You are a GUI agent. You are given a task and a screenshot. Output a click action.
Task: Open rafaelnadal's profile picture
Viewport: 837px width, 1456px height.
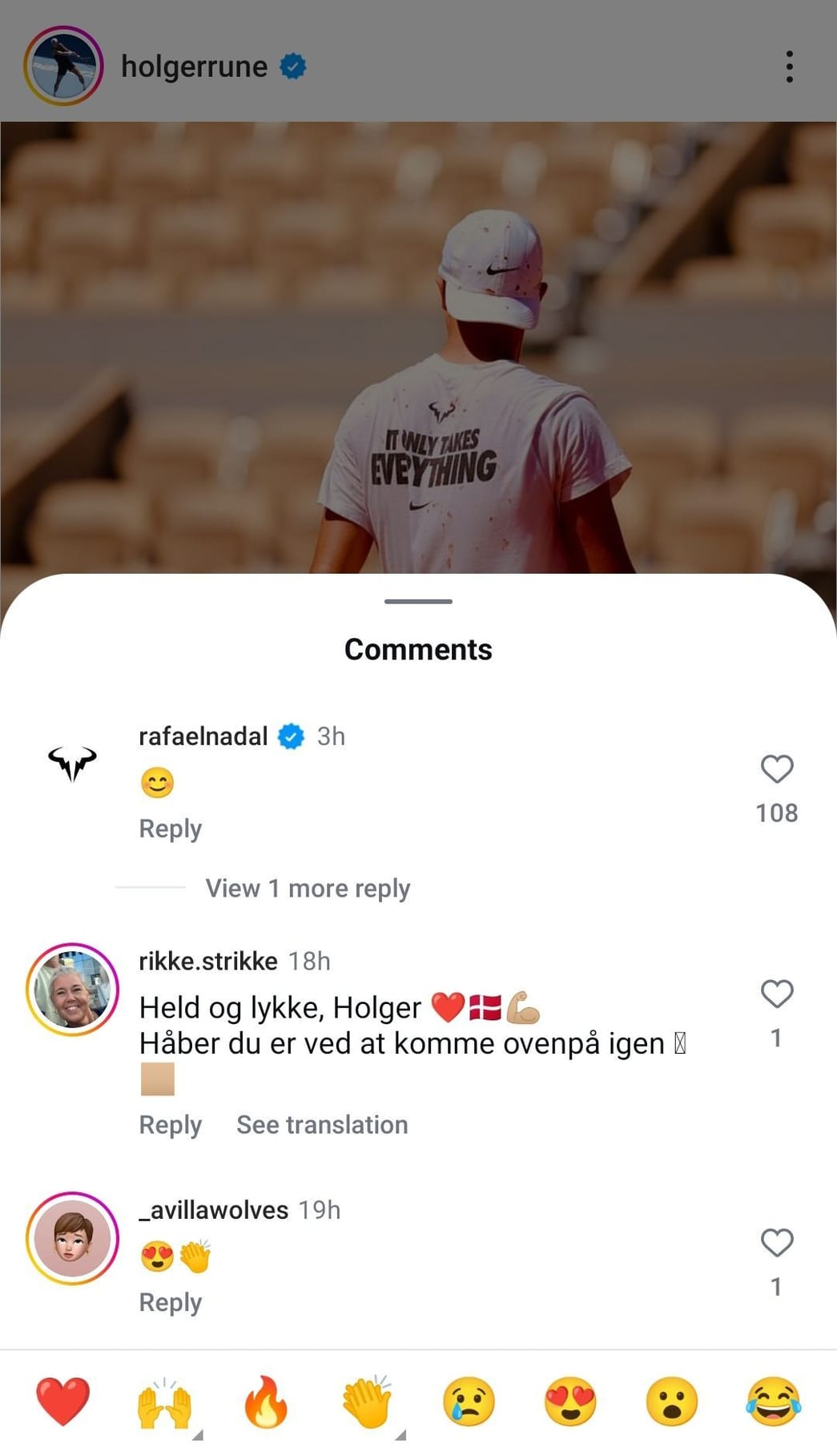coord(72,766)
